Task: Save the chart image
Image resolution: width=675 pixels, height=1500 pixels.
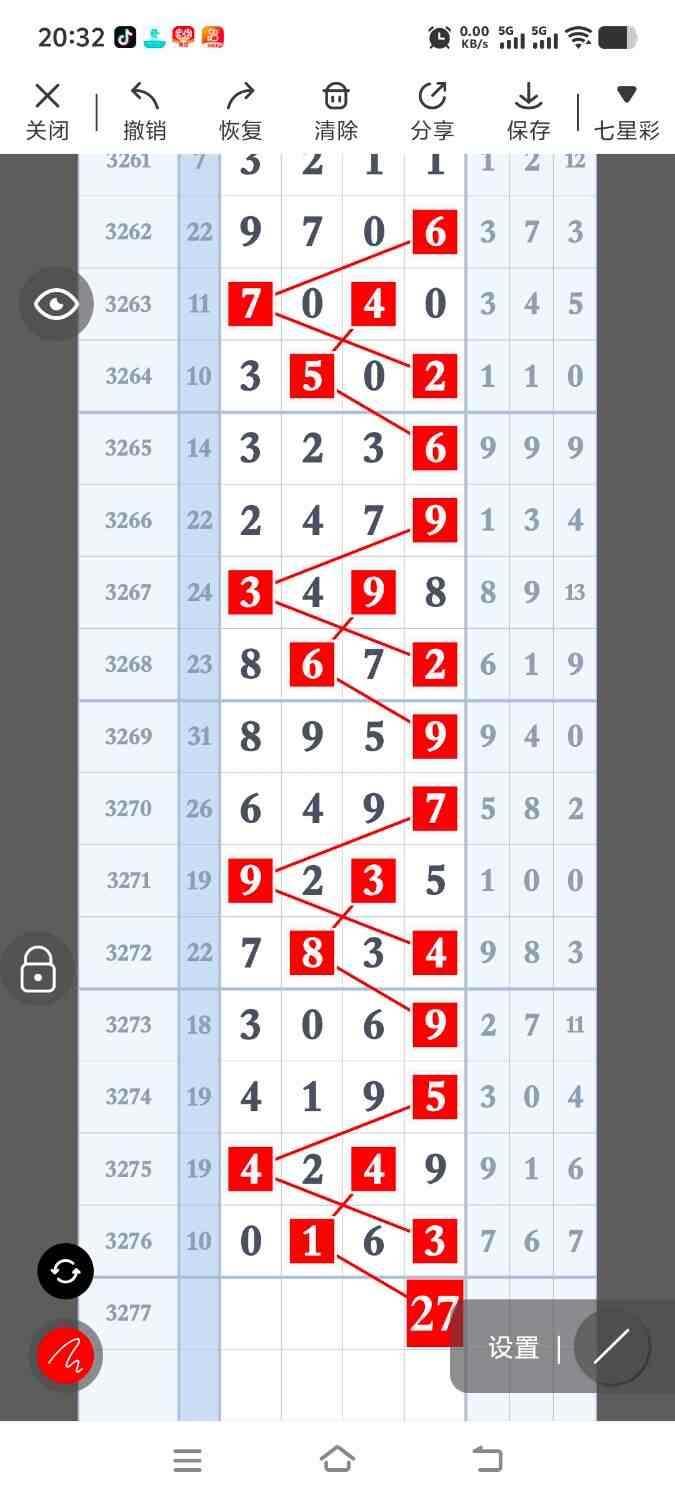Action: coord(528,111)
